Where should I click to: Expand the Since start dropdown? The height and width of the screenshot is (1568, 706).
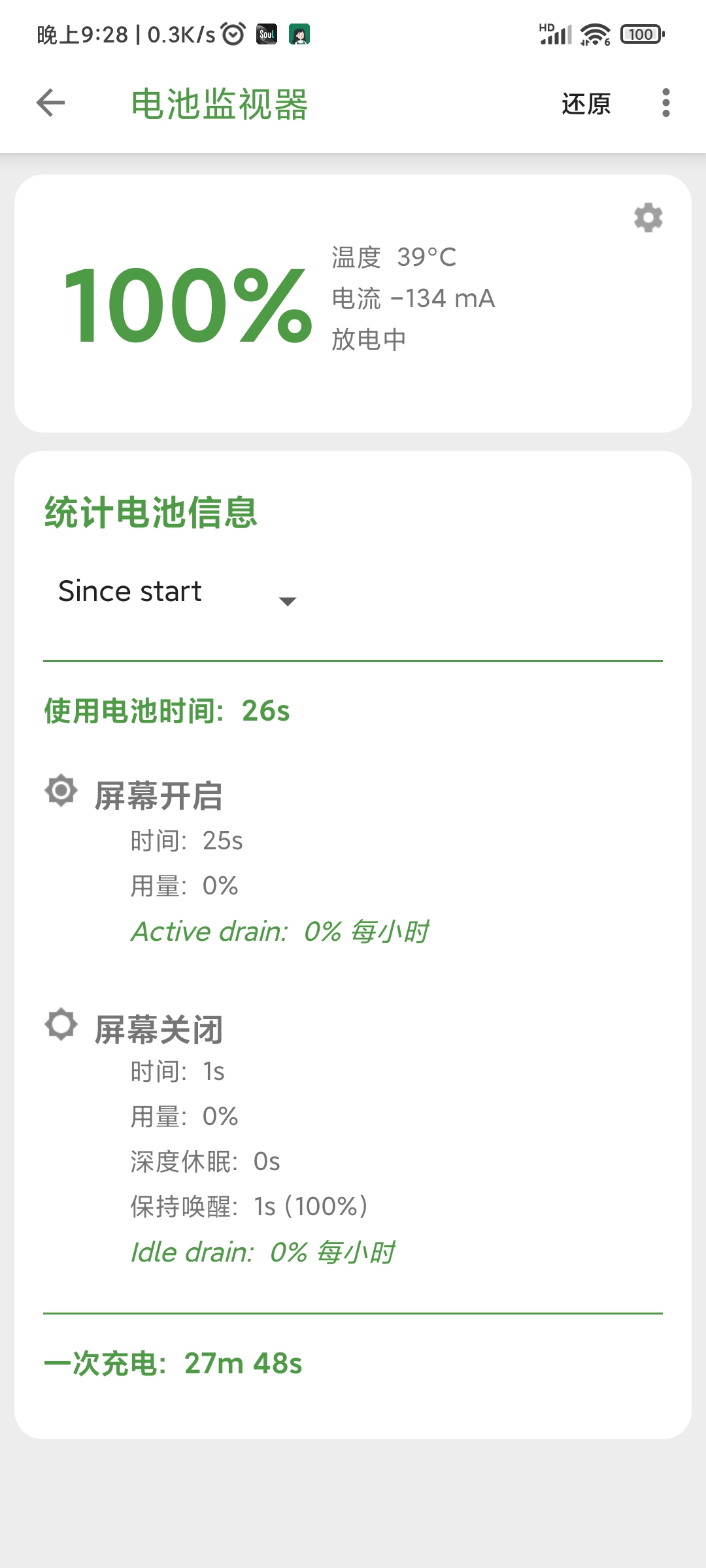click(178, 593)
